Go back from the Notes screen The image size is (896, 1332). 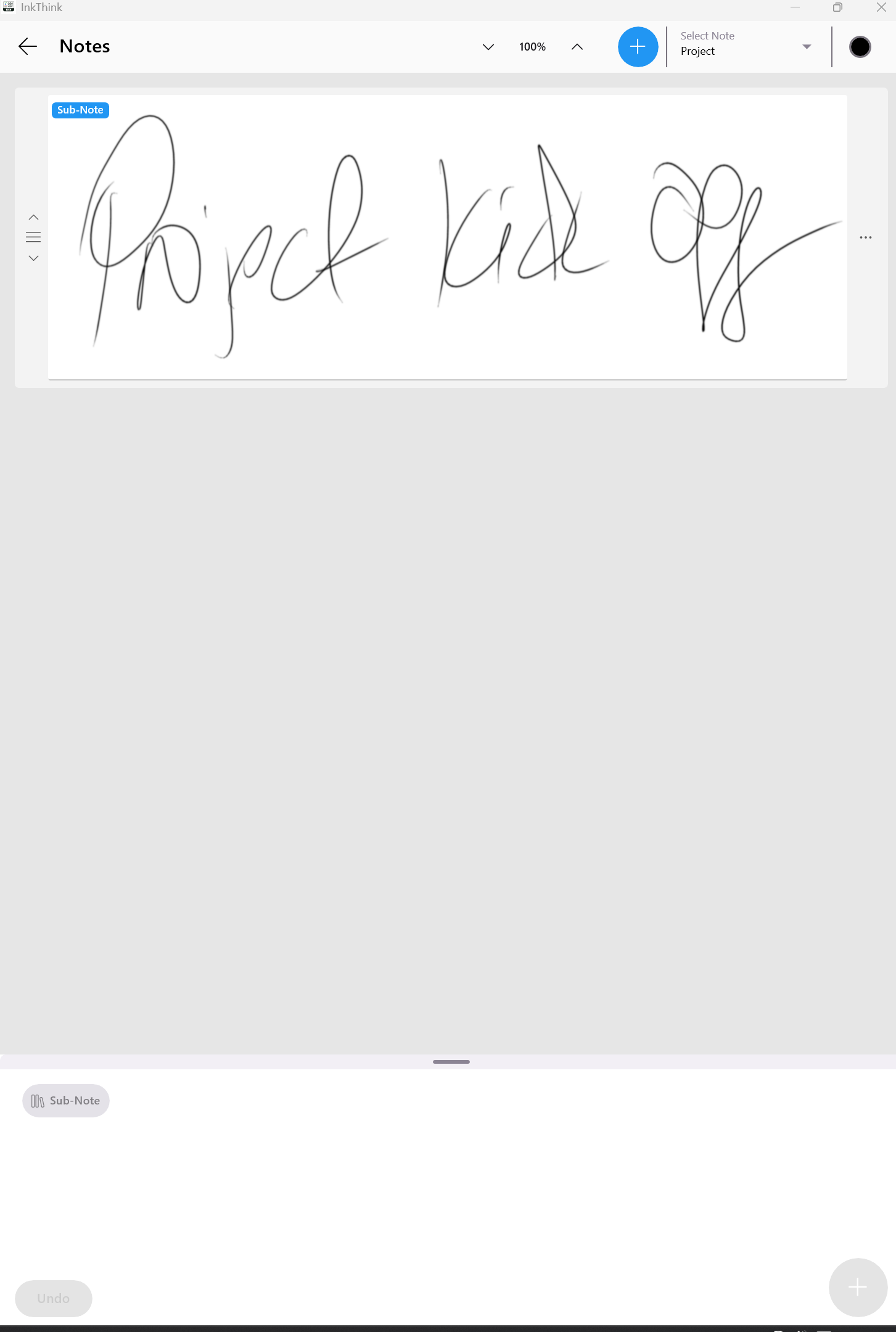28,46
